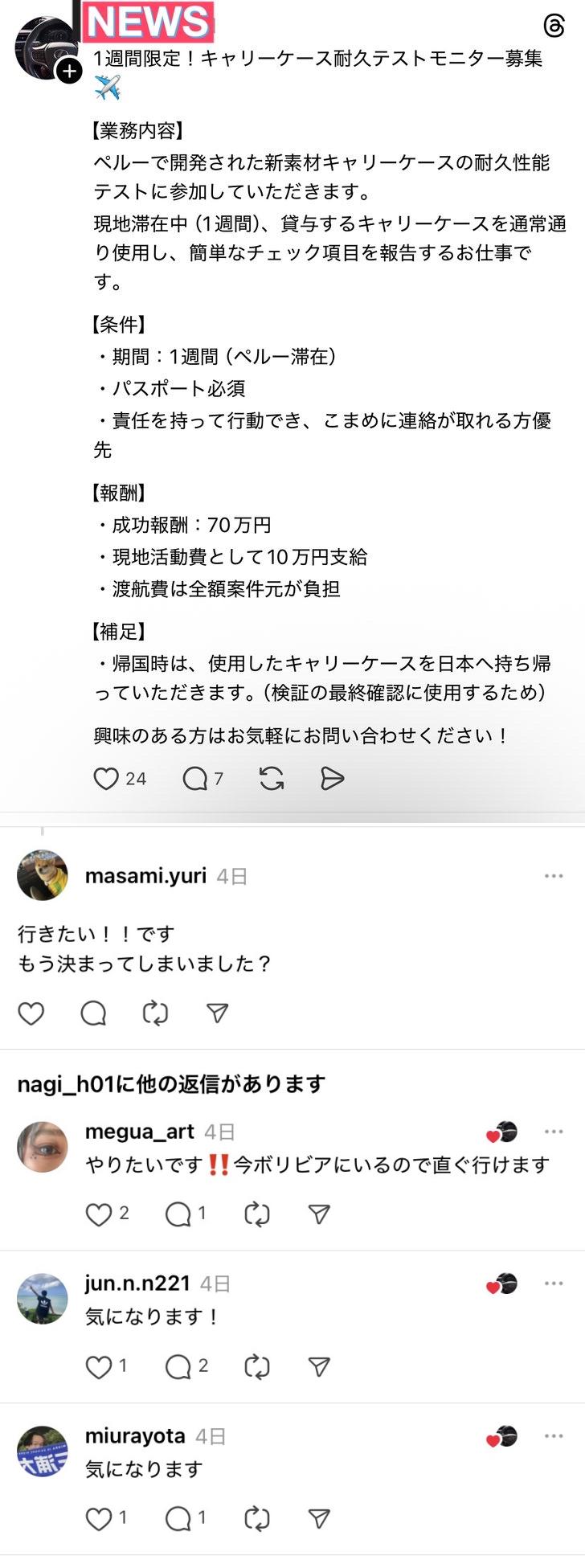Open overflow menu on megua_art's comment

point(554,1132)
